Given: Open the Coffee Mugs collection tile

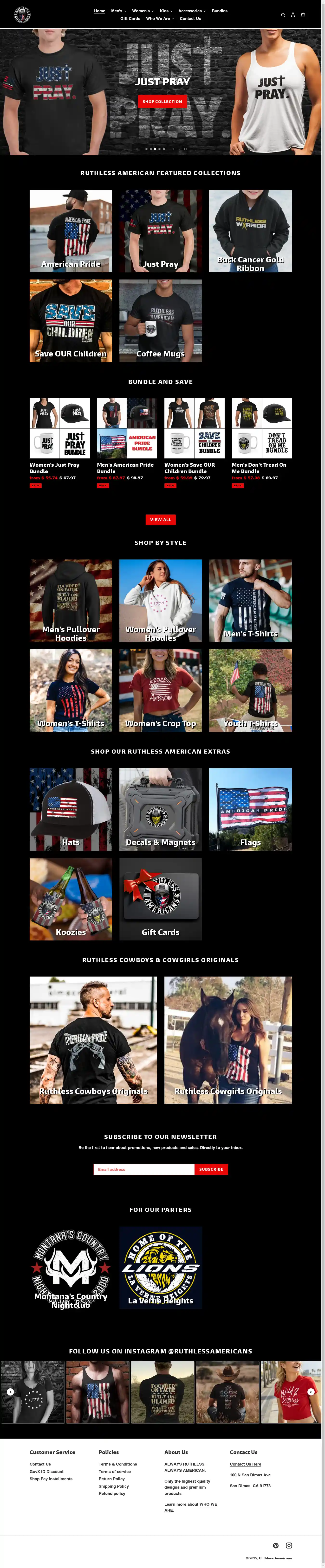Looking at the screenshot, I should coord(160,321).
